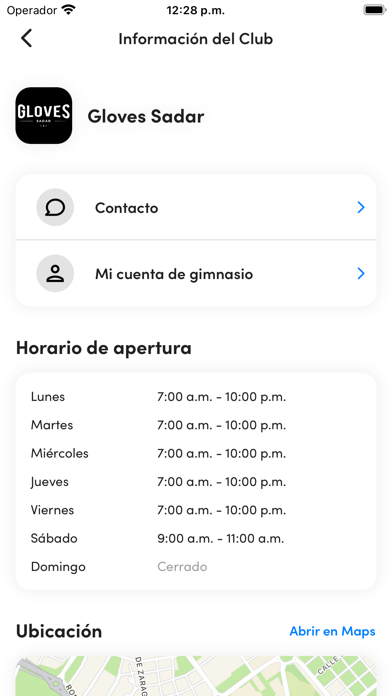Tap the Abrir en Maps link

(x=333, y=631)
